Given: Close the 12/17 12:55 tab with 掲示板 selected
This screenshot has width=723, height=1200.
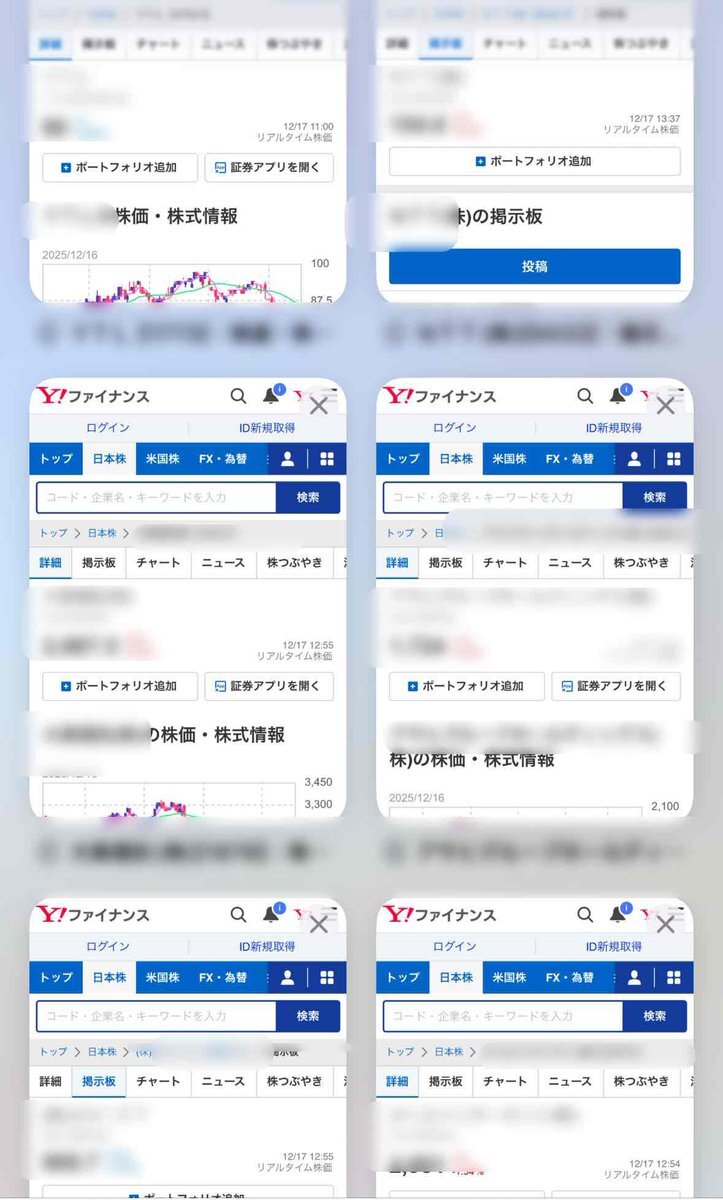Looking at the screenshot, I should coord(319,925).
